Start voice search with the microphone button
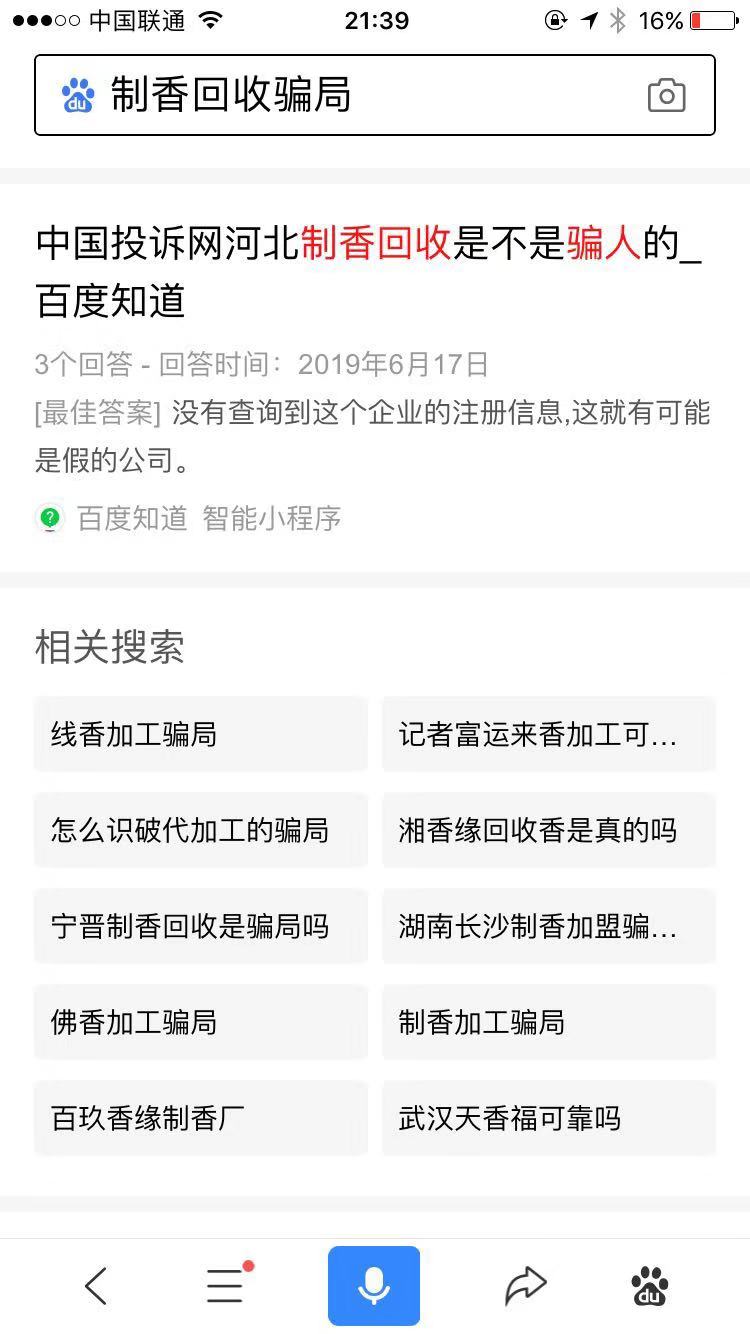 (374, 1286)
